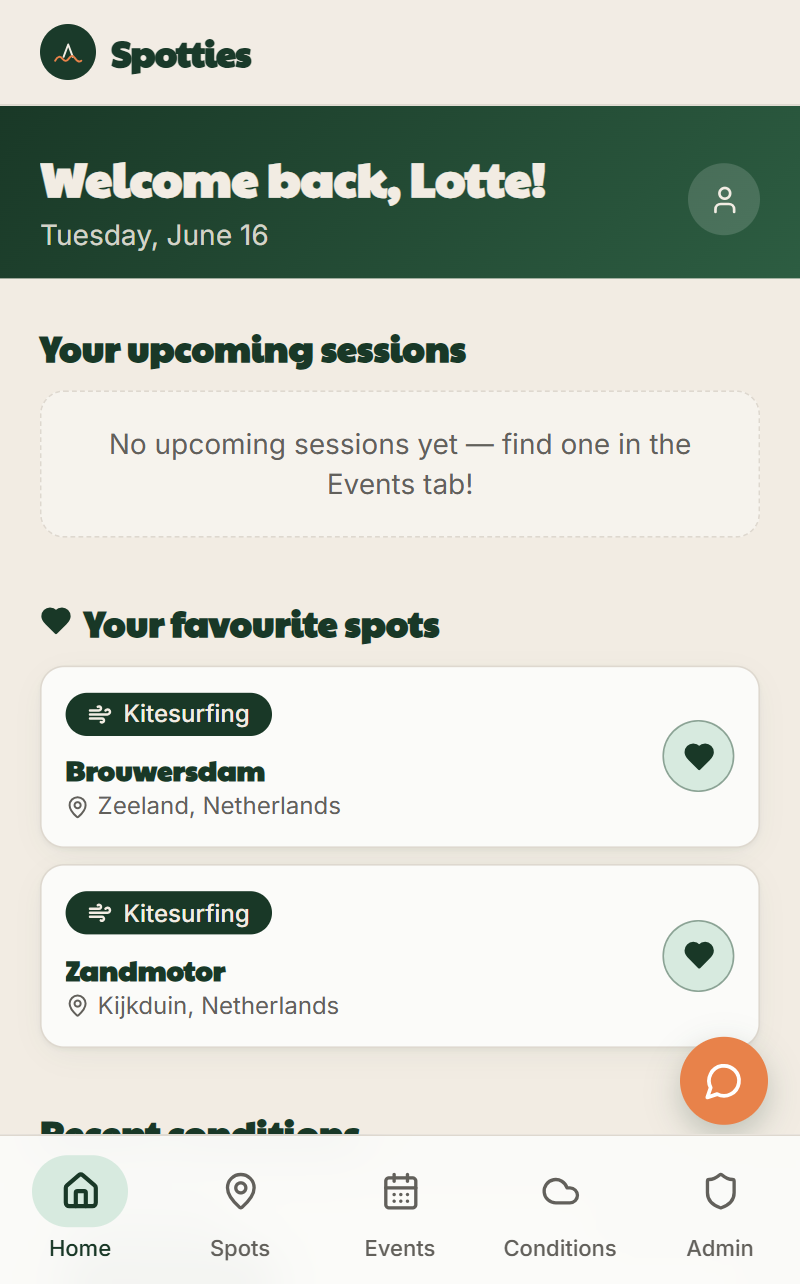Switch to the Conditions tab

point(560,1211)
